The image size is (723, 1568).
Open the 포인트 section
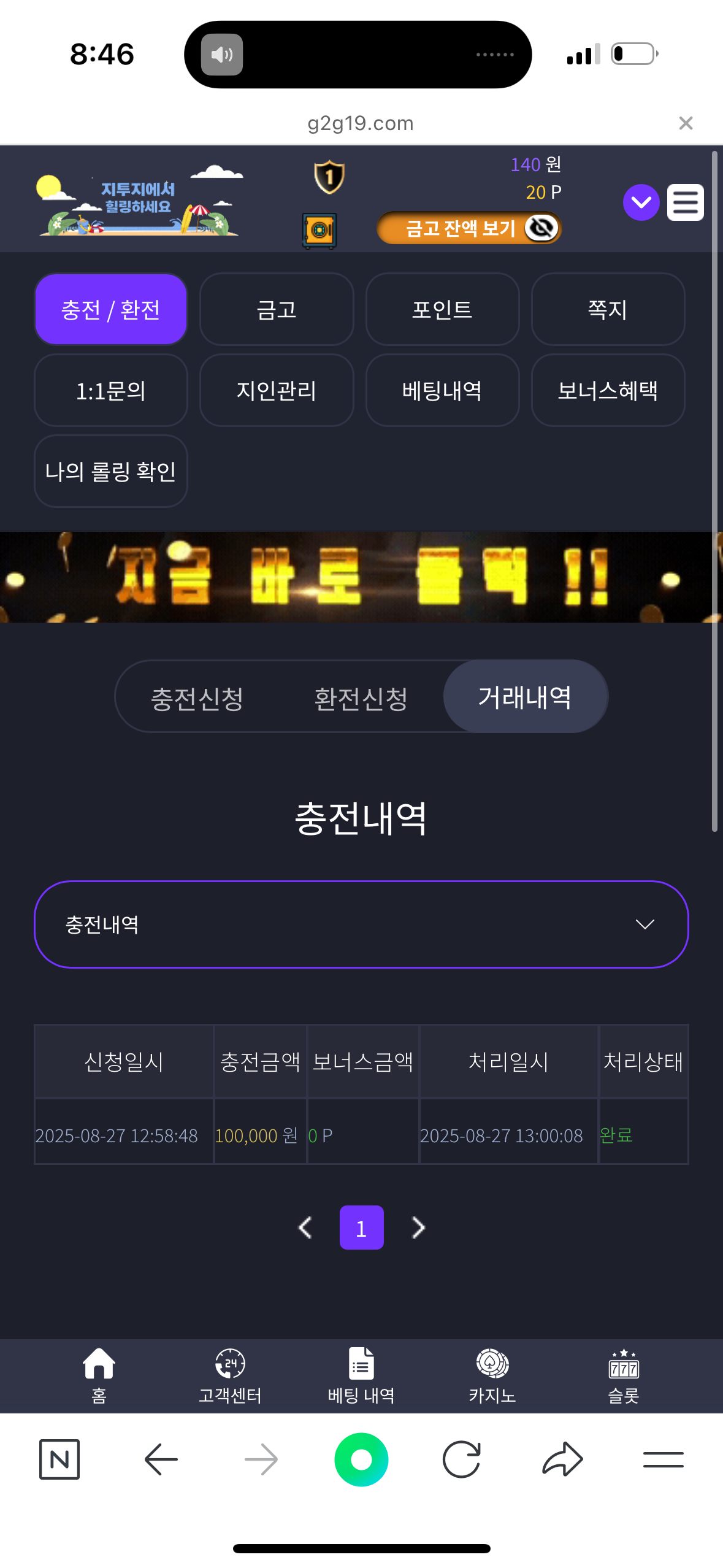tap(442, 309)
